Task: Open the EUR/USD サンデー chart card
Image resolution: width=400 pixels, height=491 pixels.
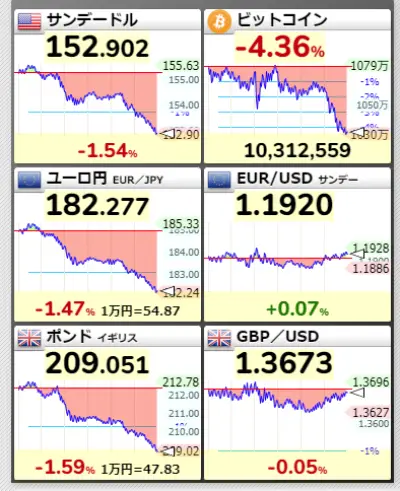Action: pyautogui.click(x=297, y=245)
